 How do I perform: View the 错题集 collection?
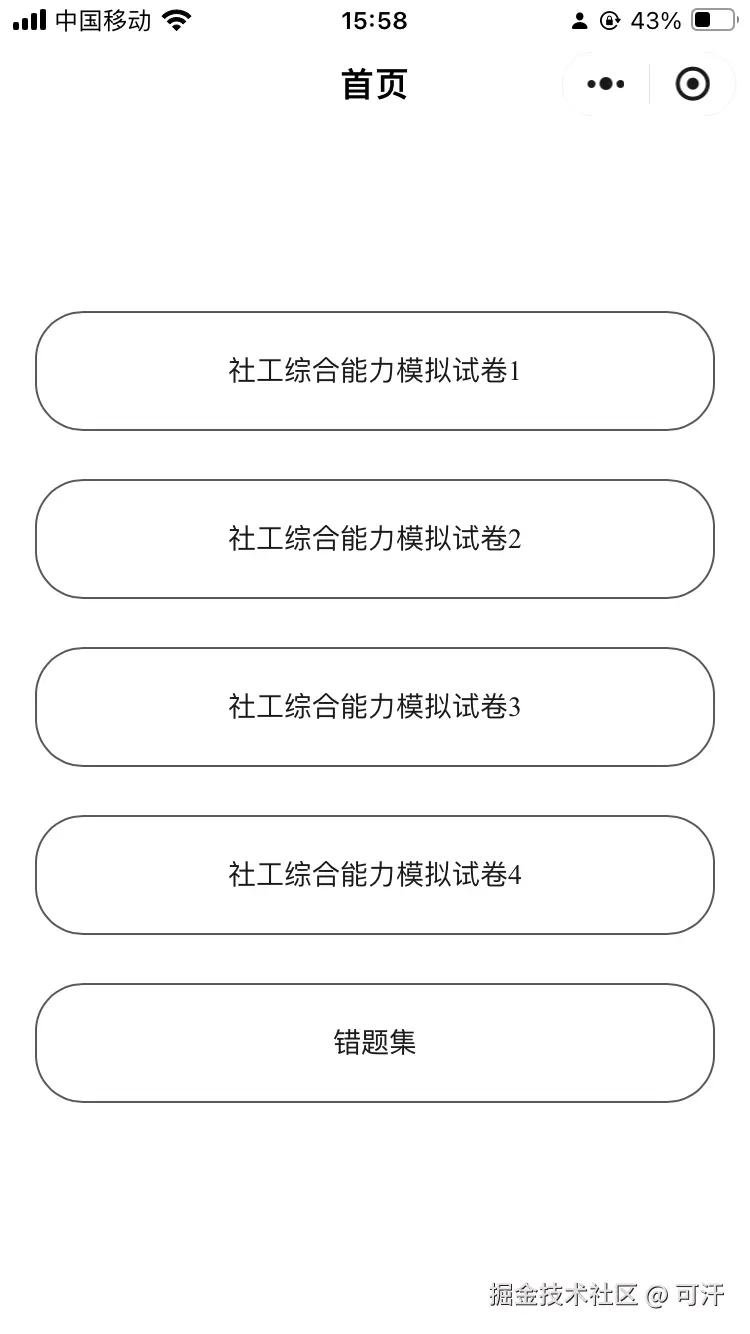(x=375, y=1043)
